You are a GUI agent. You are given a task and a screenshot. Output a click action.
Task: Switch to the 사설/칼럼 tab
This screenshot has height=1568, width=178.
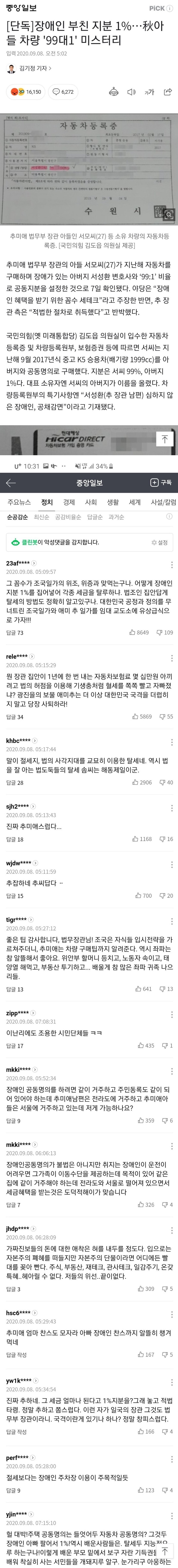[163, 502]
